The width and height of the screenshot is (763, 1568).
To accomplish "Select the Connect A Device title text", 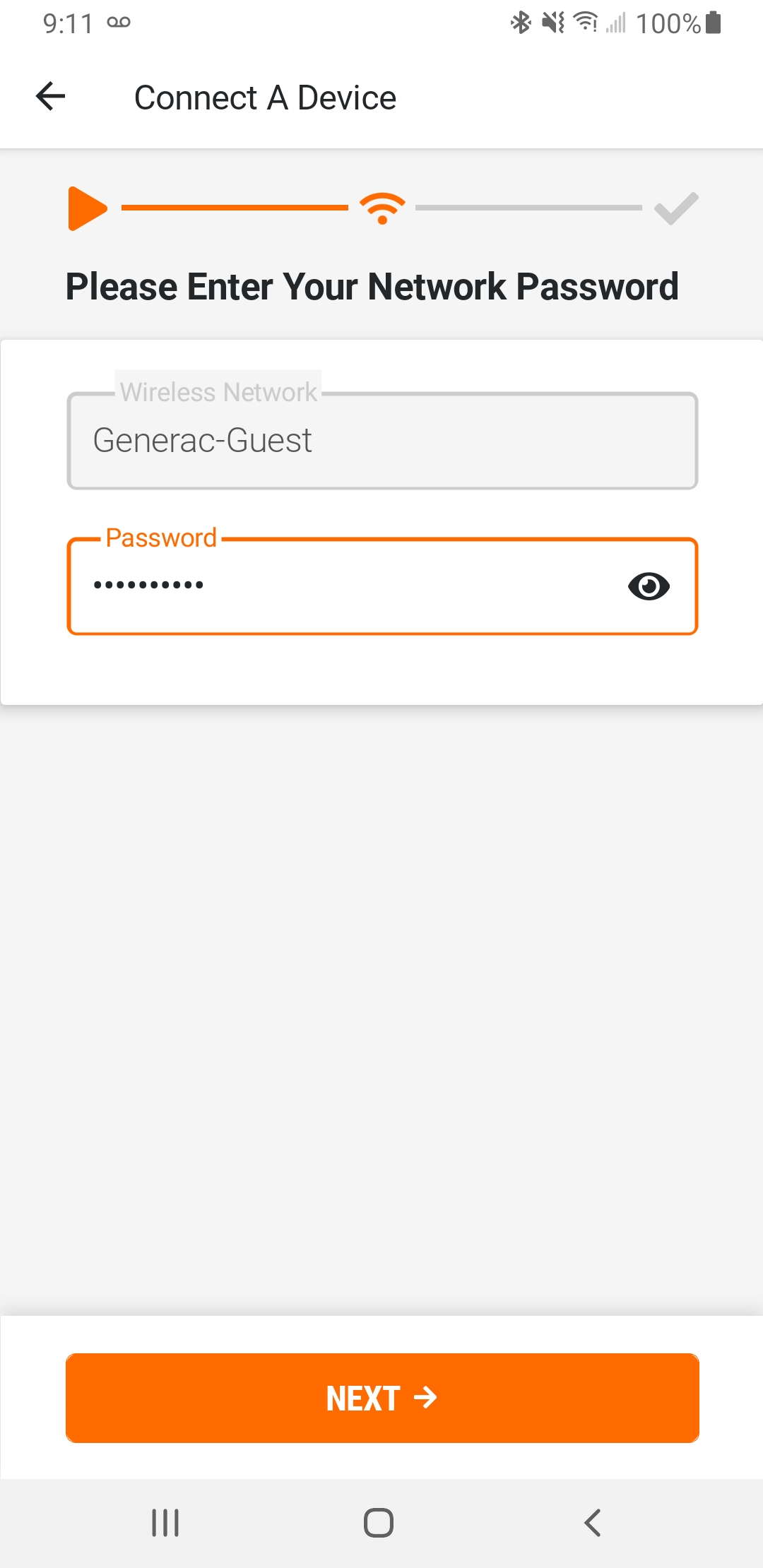I will tap(266, 97).
